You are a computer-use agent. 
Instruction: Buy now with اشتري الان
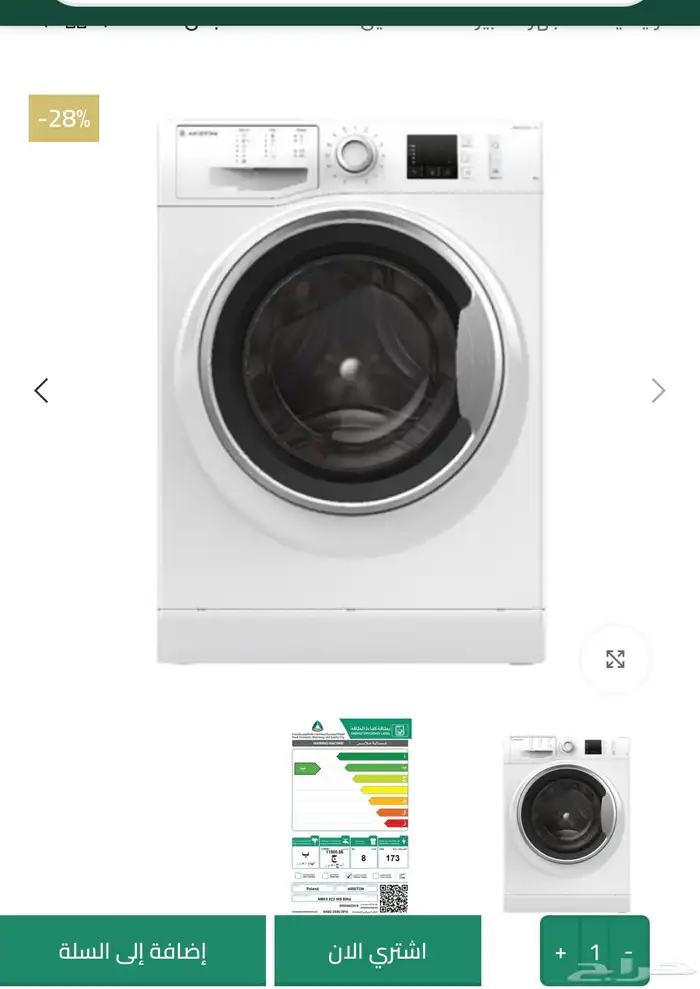(377, 951)
